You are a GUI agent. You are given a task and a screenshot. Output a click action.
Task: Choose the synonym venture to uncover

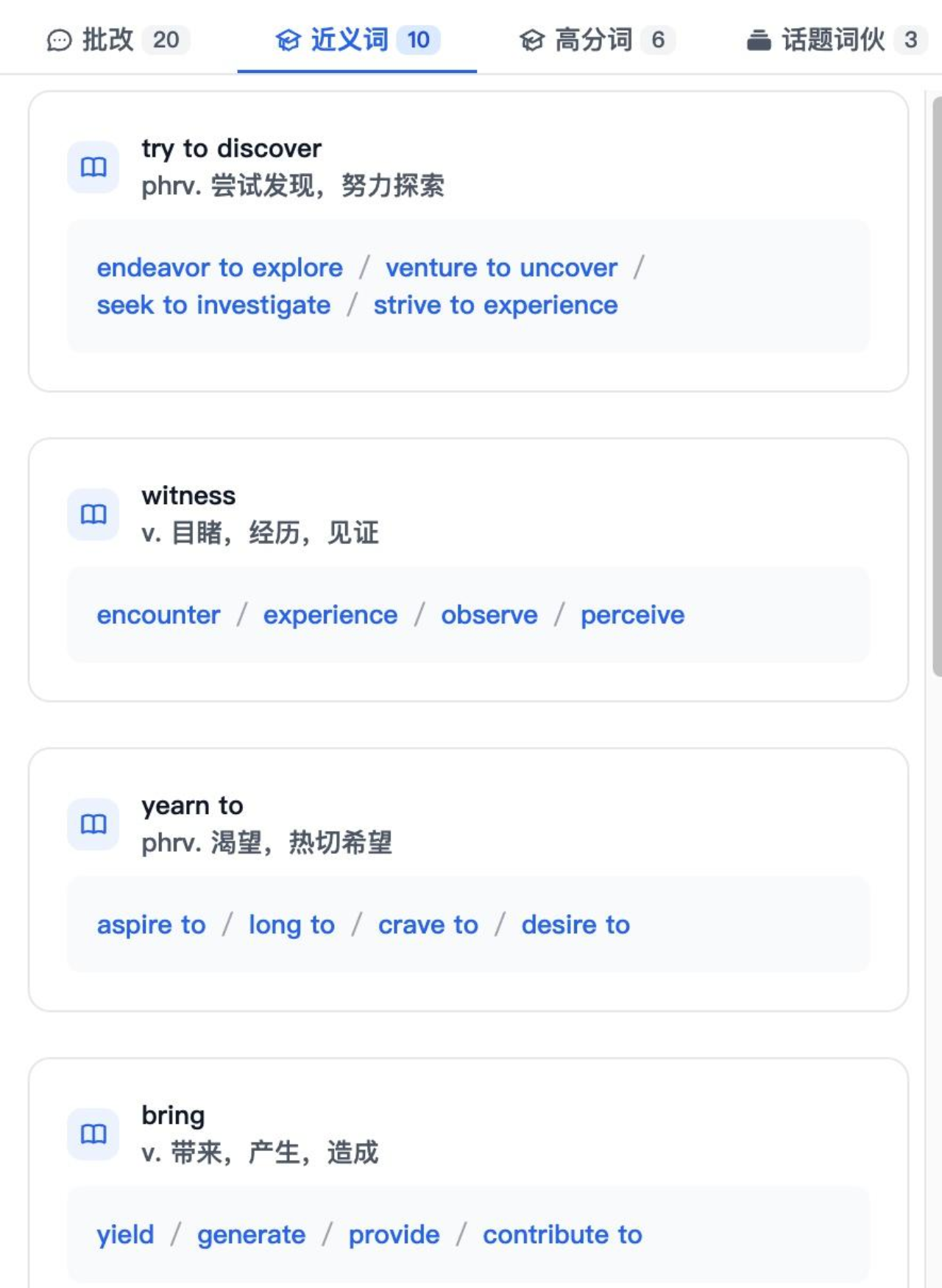tap(501, 268)
